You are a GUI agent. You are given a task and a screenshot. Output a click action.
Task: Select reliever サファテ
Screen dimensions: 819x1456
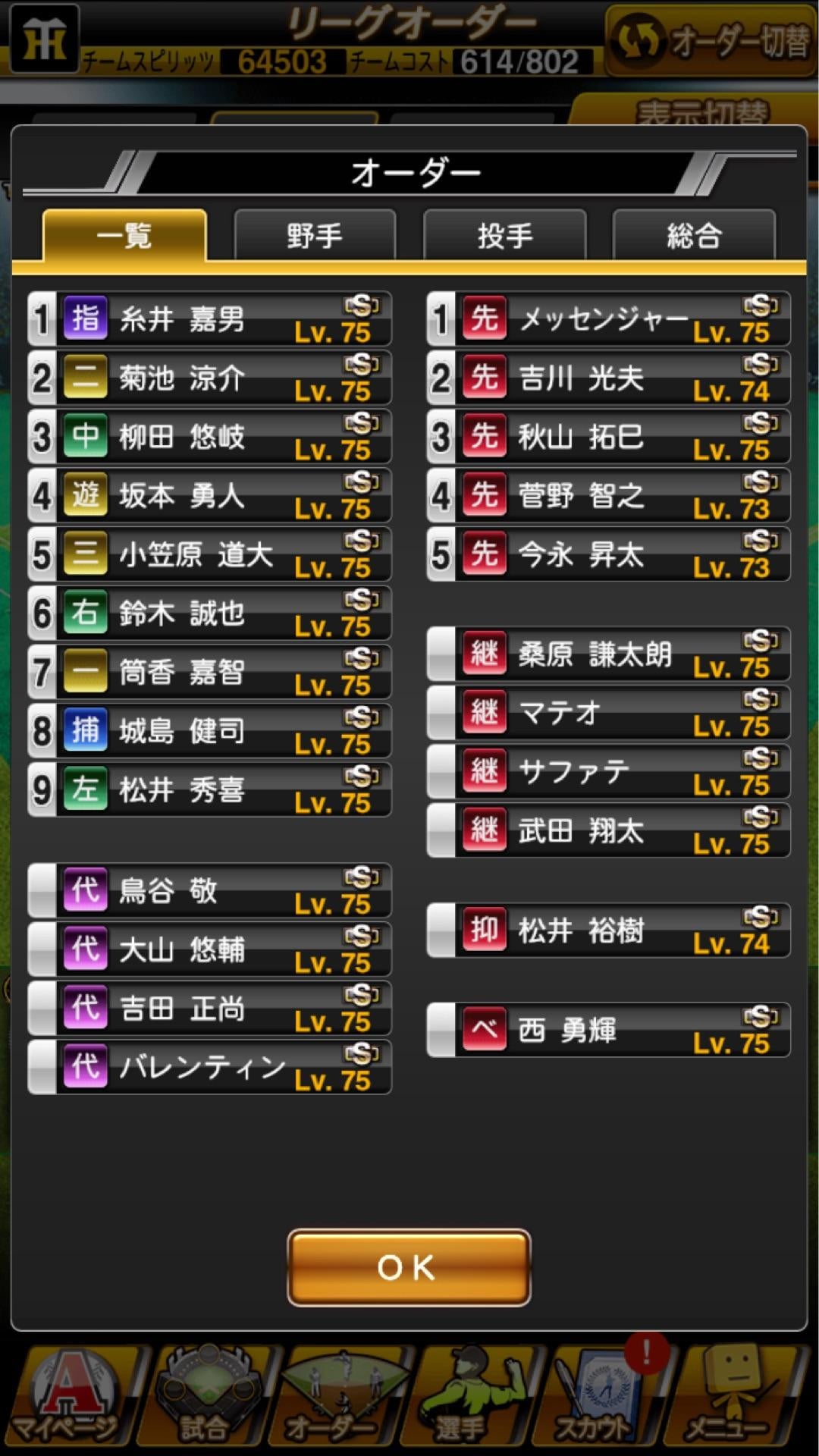(608, 771)
